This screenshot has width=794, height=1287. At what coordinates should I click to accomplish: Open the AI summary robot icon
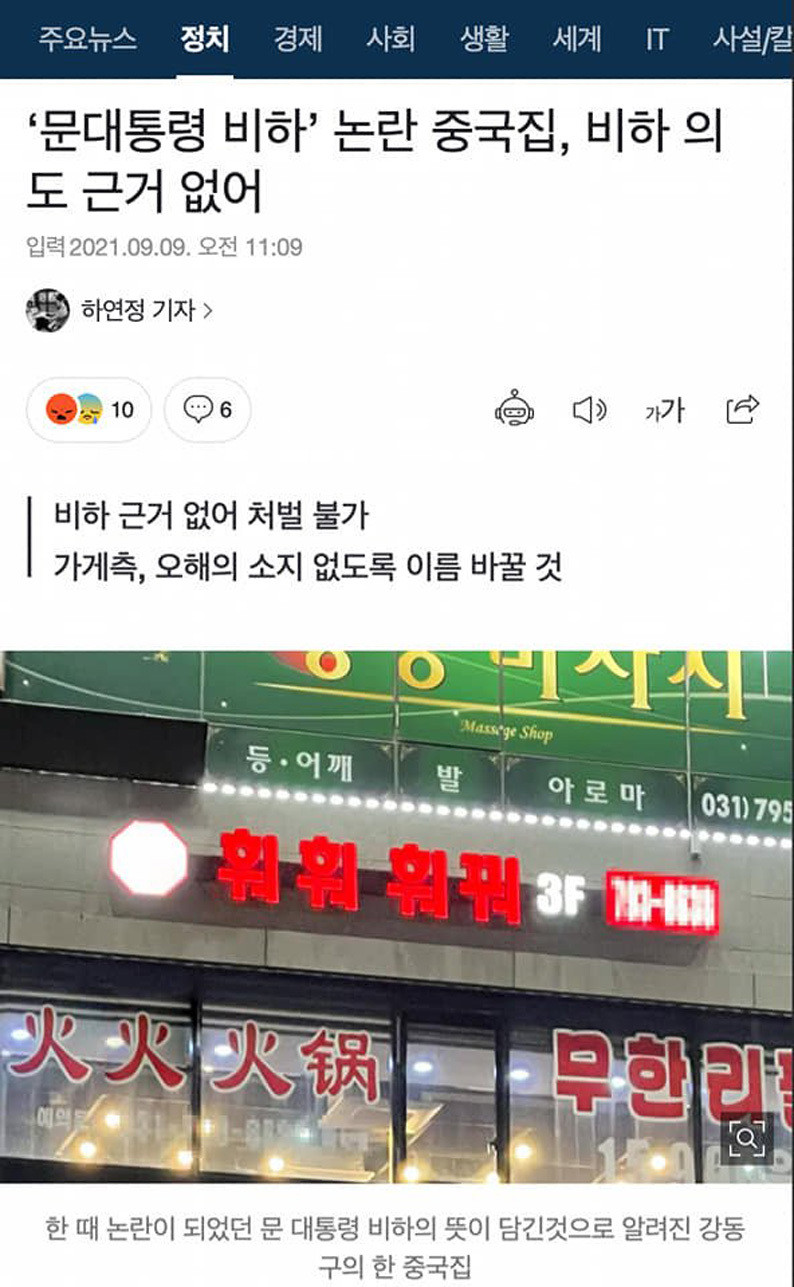514,409
